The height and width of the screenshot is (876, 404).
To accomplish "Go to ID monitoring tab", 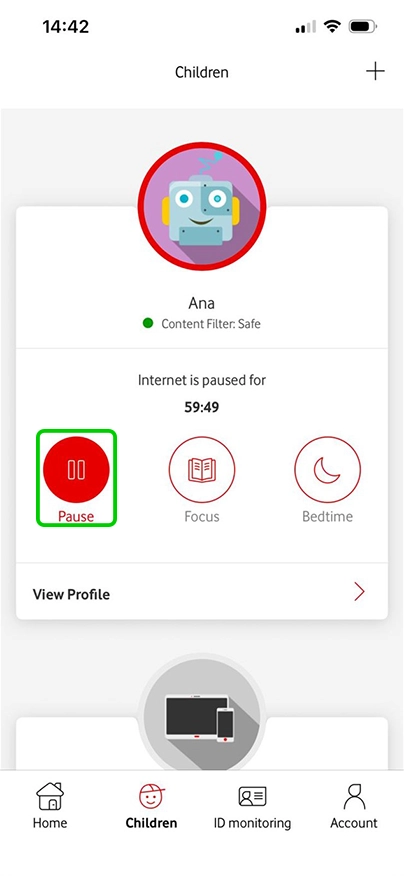I will tap(253, 806).
